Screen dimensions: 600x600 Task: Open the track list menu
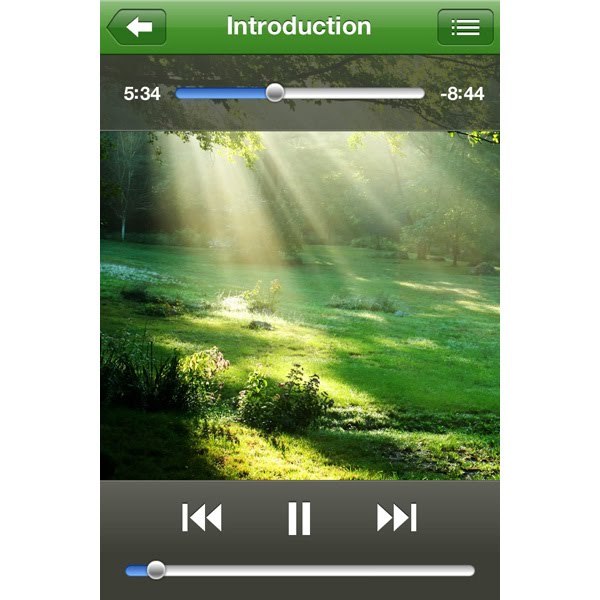(x=465, y=27)
